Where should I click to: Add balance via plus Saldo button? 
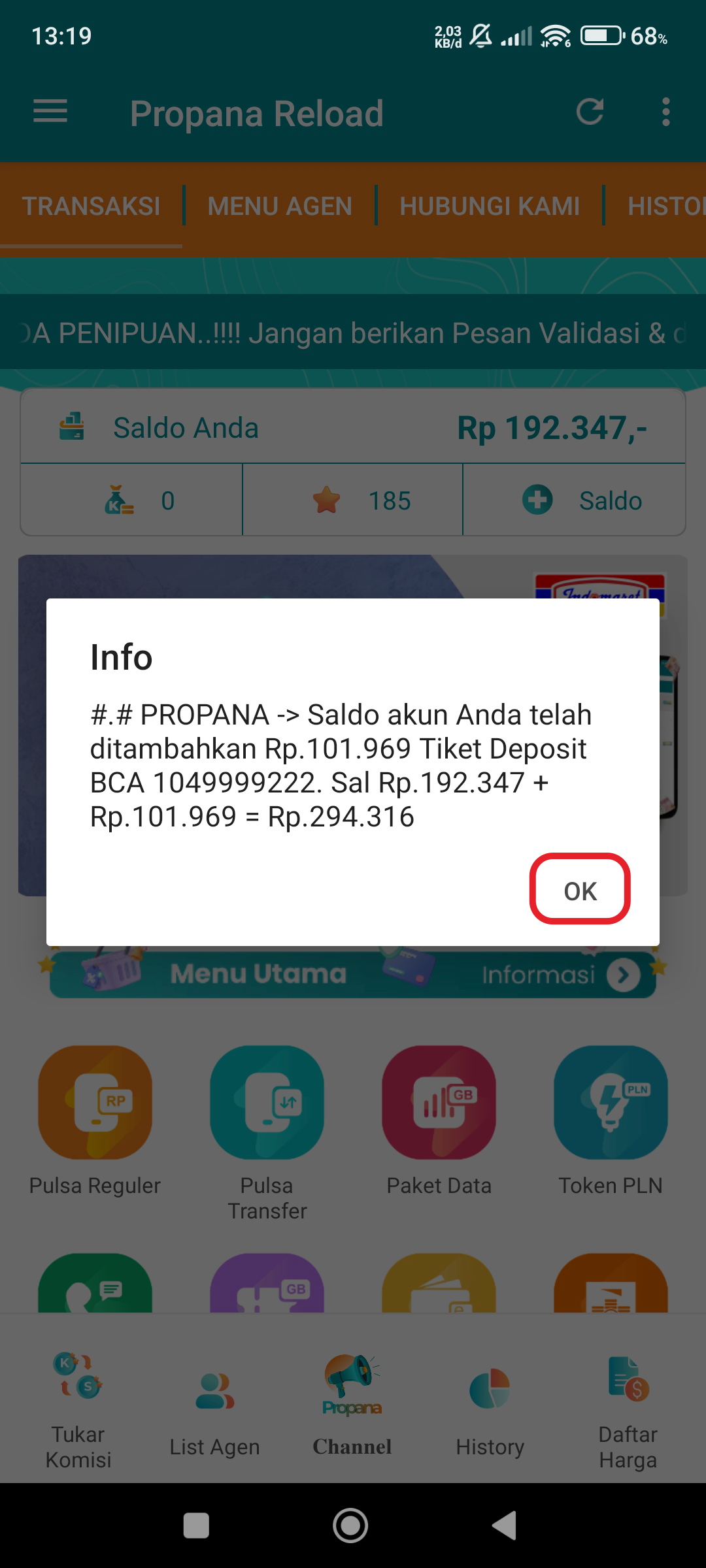point(582,500)
